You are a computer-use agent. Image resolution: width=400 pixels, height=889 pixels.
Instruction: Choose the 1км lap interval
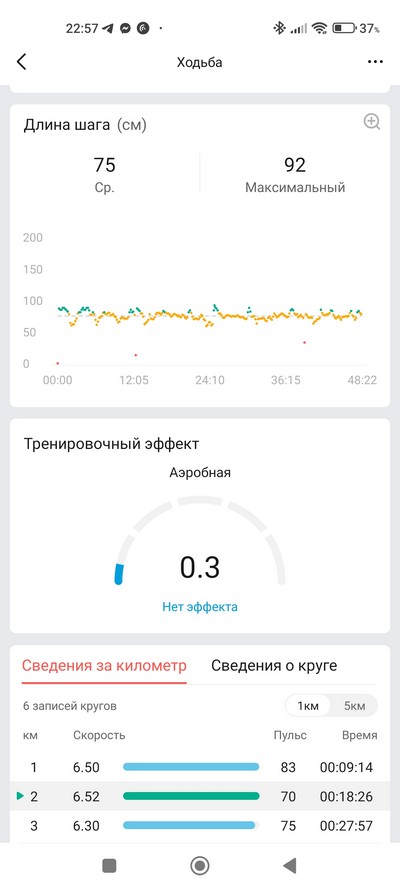pyautogui.click(x=308, y=706)
